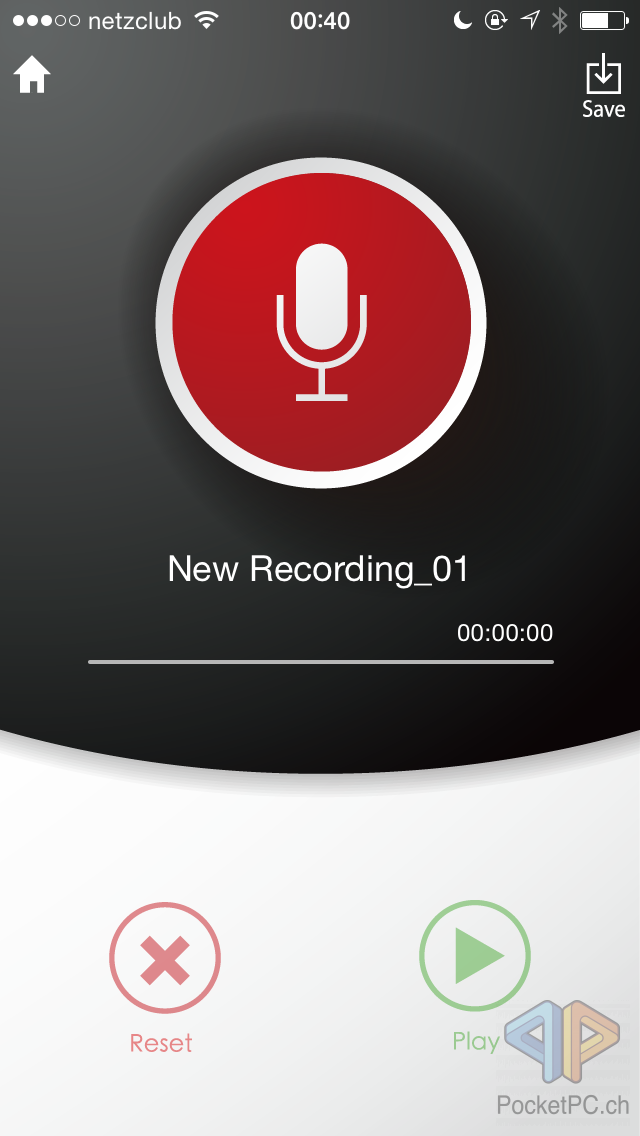Rename the New Recording_01 title
Screen dimensions: 640x1136
pos(318,569)
